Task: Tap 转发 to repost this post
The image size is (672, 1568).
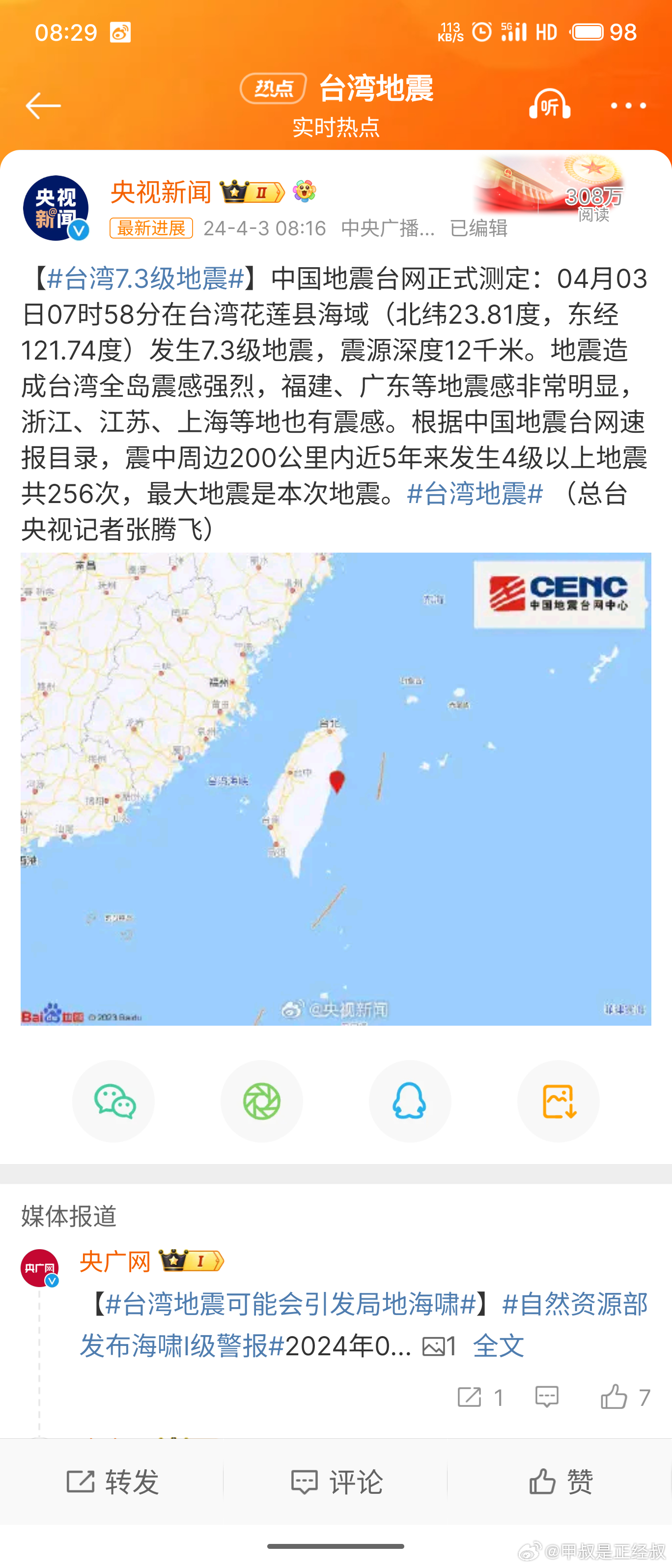Action: [x=112, y=1481]
